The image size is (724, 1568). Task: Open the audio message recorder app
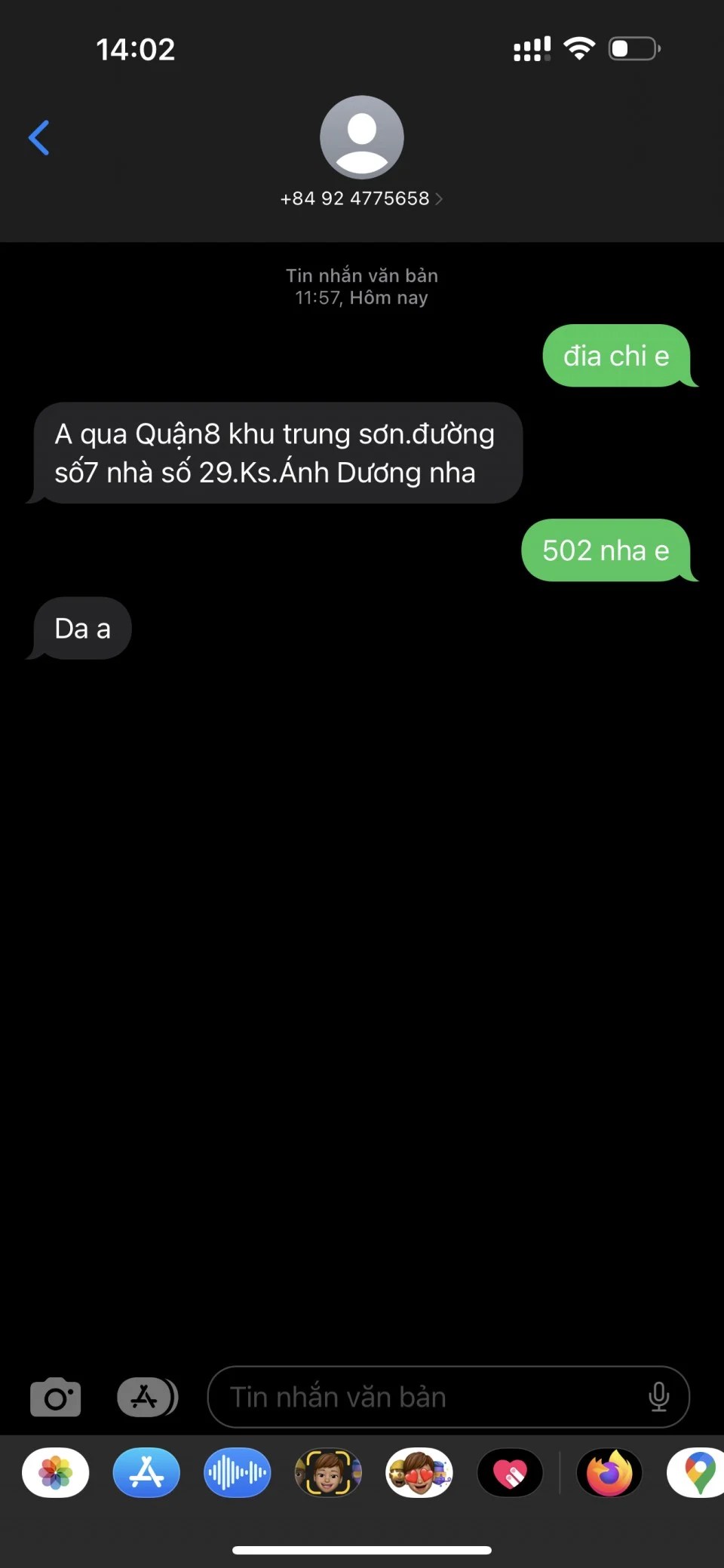237,1472
